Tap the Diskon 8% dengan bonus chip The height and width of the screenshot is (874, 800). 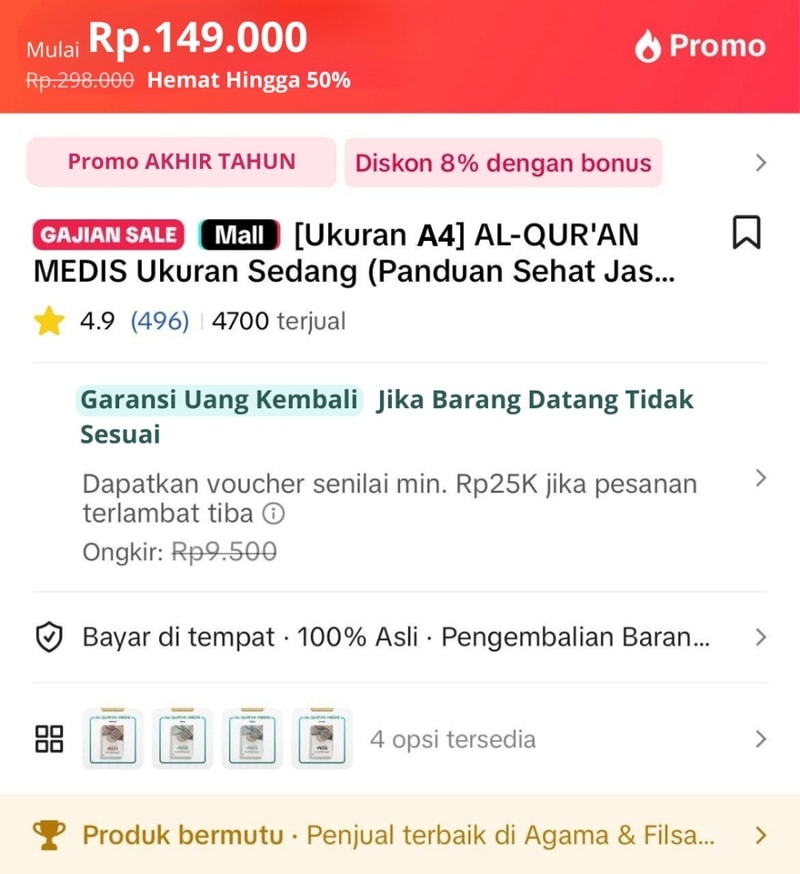(503, 163)
